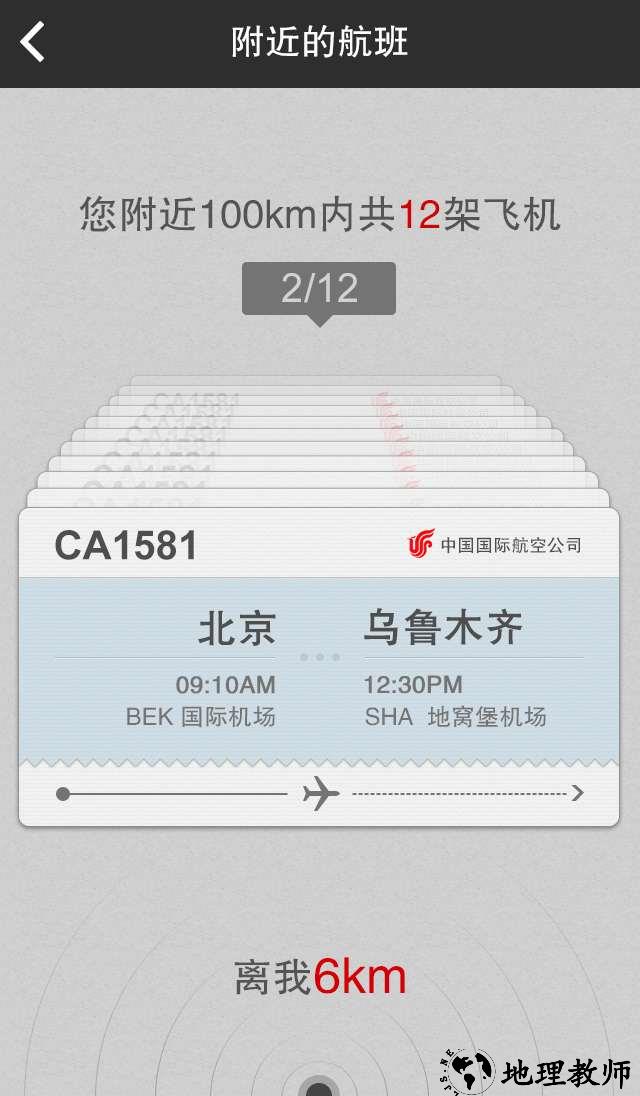The image size is (640, 1096).
Task: Go back from the nearby flights screen
Action: click(33, 43)
